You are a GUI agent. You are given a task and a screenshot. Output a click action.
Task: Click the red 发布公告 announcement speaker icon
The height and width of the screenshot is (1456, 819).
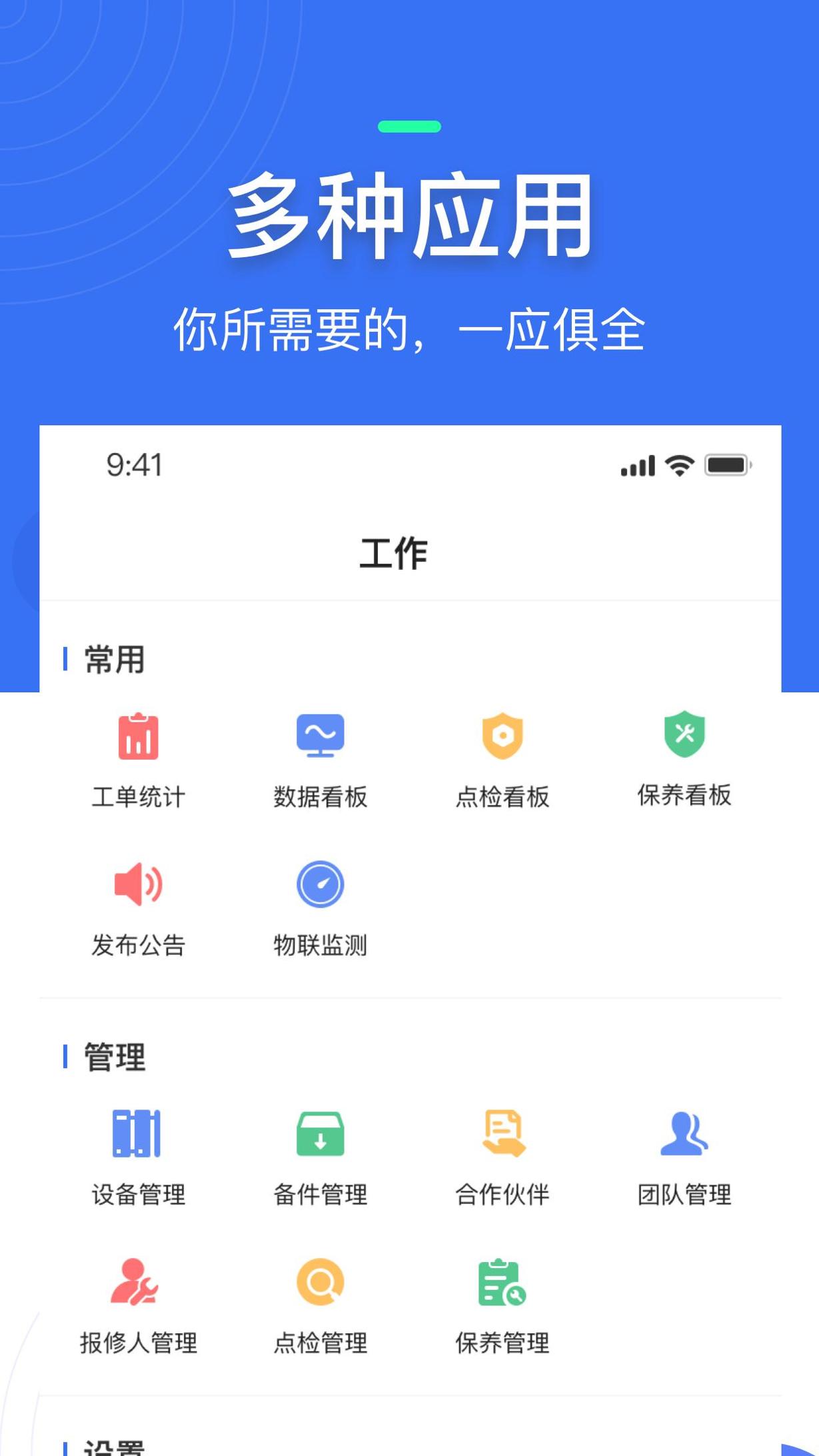click(x=138, y=885)
